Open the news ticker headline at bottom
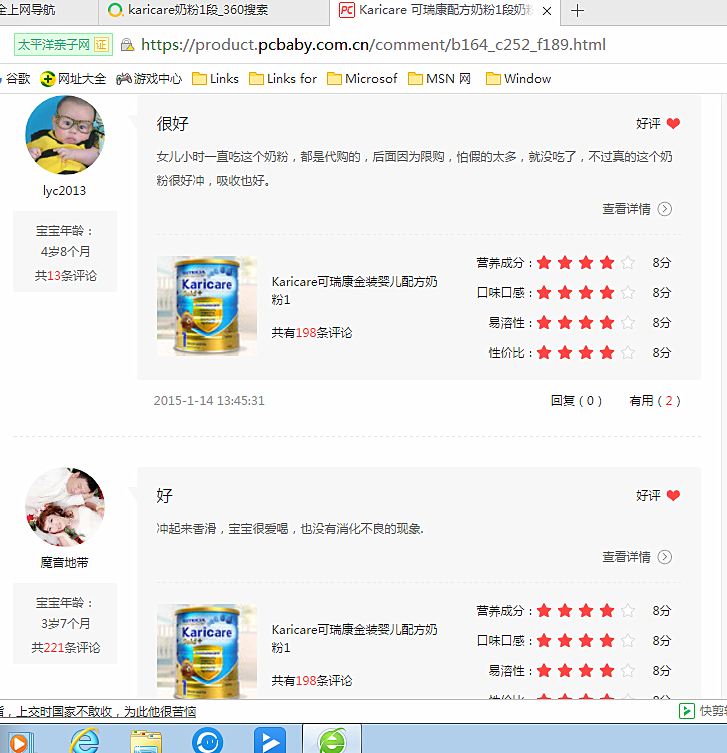The image size is (727, 753). pyautogui.click(x=100, y=712)
